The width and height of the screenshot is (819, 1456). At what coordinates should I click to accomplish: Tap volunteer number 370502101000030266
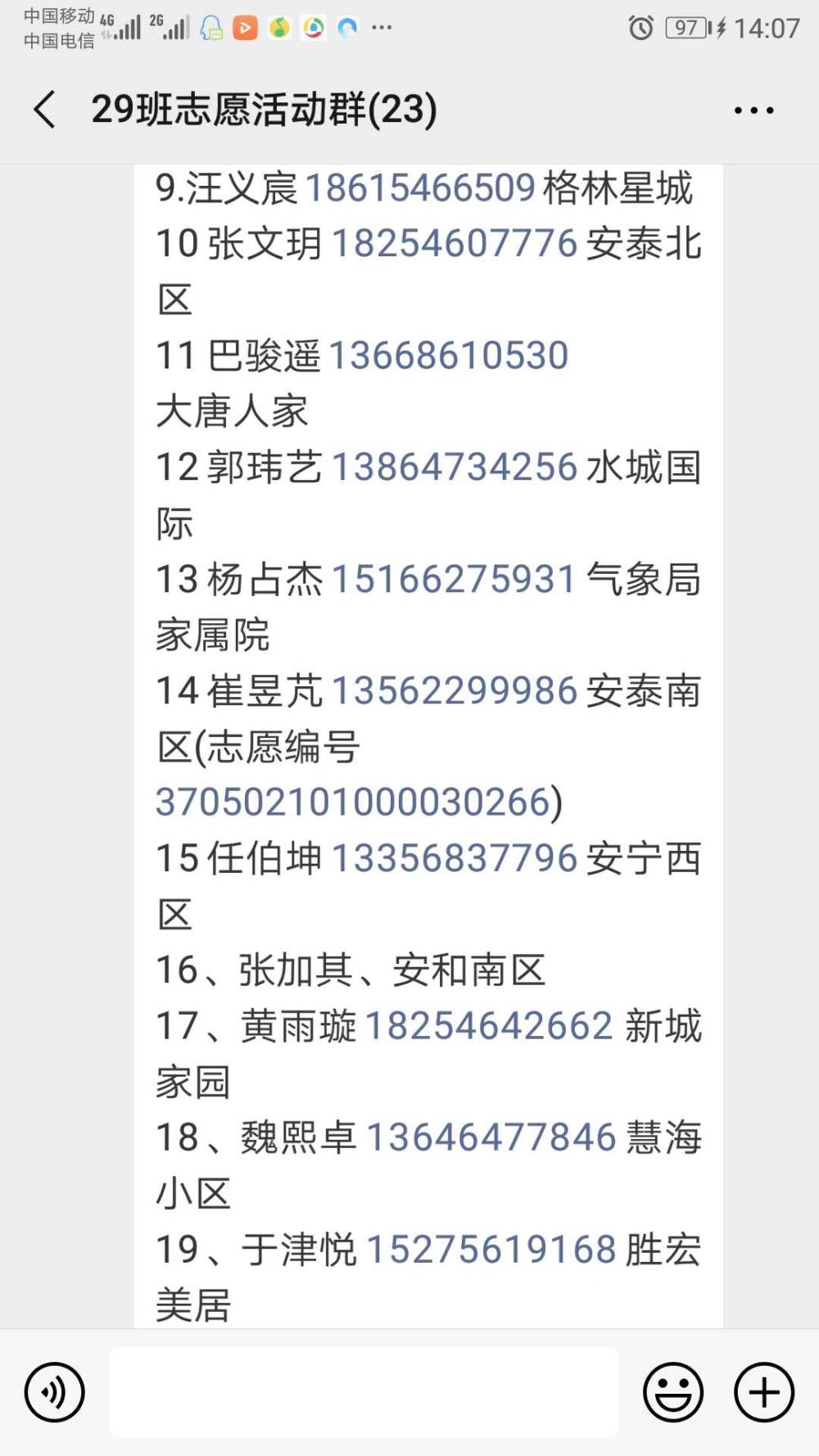(353, 802)
